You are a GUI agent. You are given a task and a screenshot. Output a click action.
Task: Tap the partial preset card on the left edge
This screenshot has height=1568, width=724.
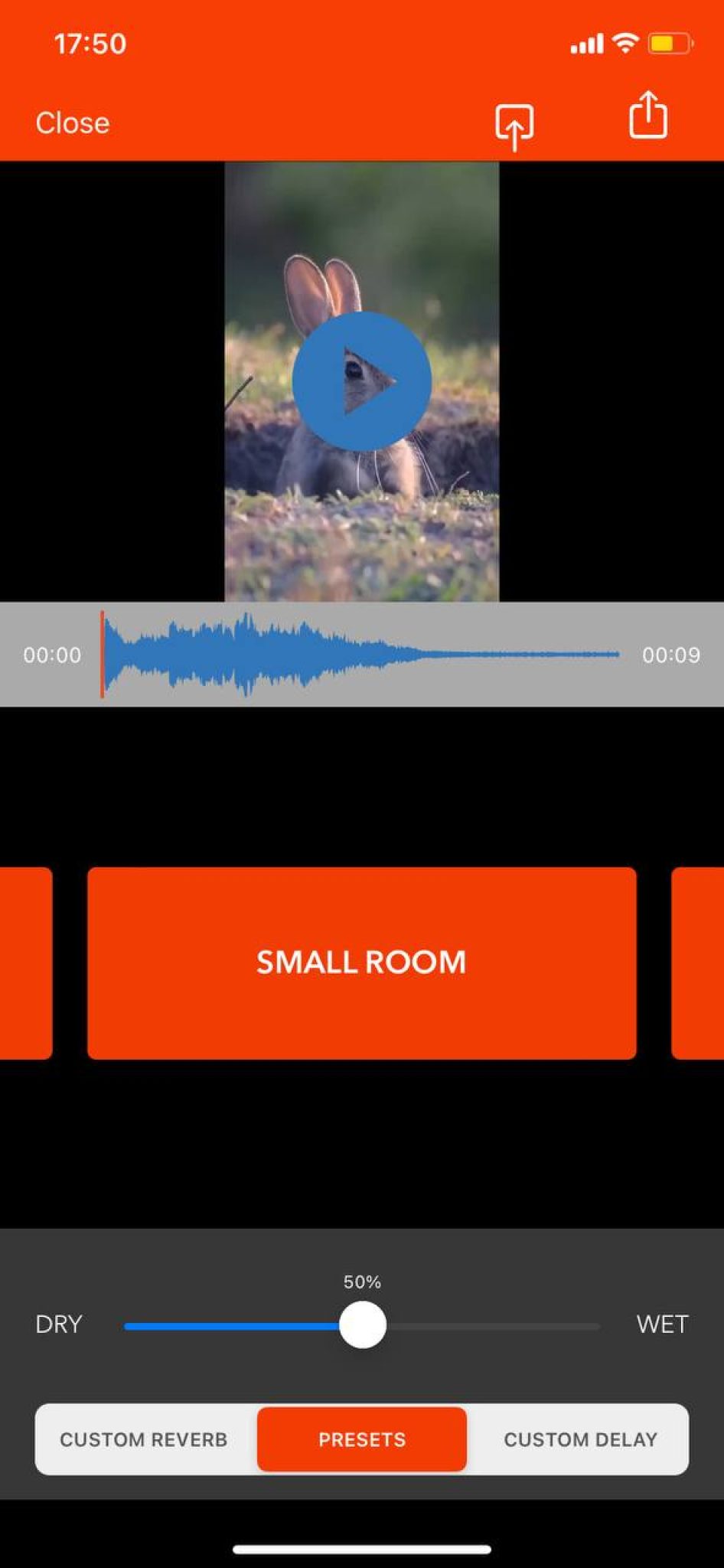pyautogui.click(x=24, y=961)
